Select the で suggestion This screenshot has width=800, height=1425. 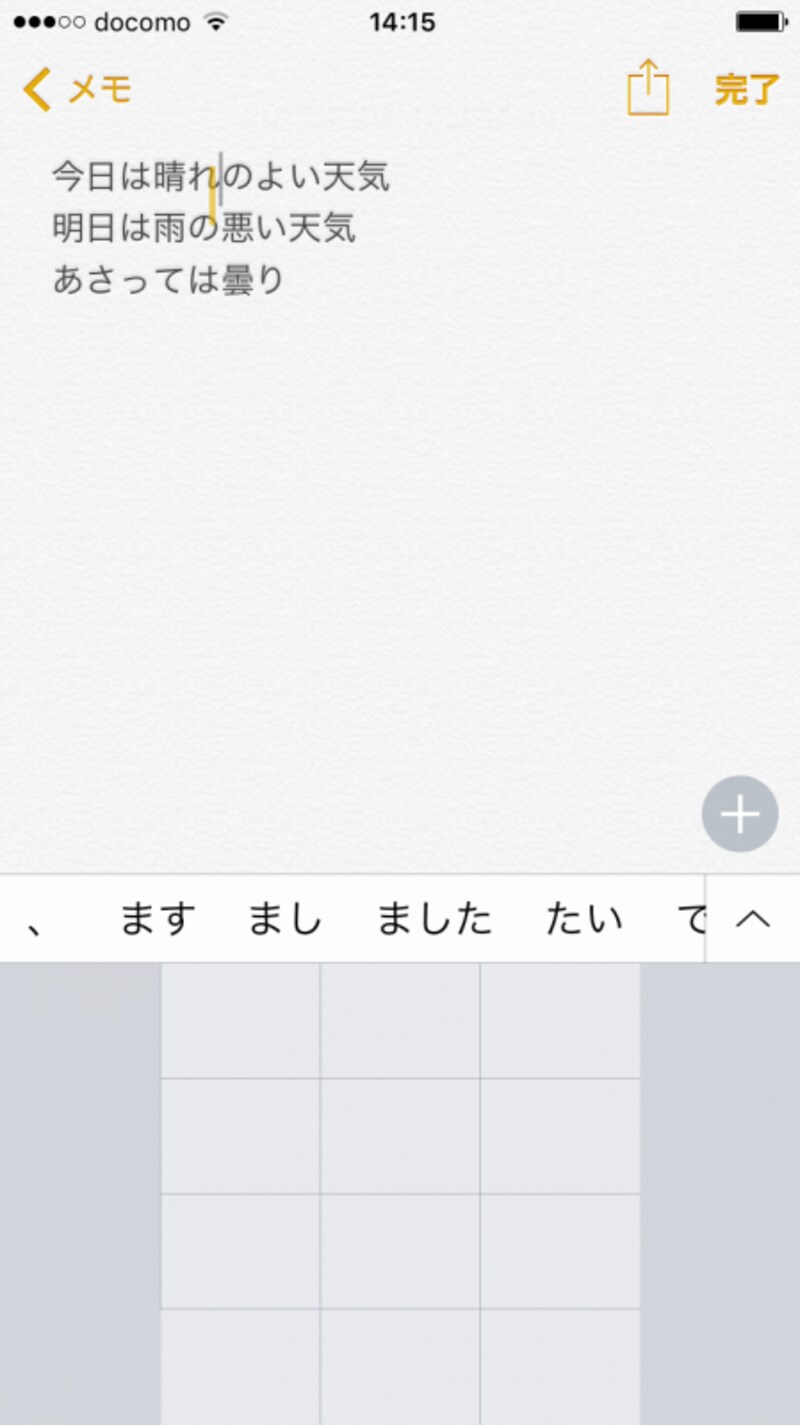(x=694, y=919)
